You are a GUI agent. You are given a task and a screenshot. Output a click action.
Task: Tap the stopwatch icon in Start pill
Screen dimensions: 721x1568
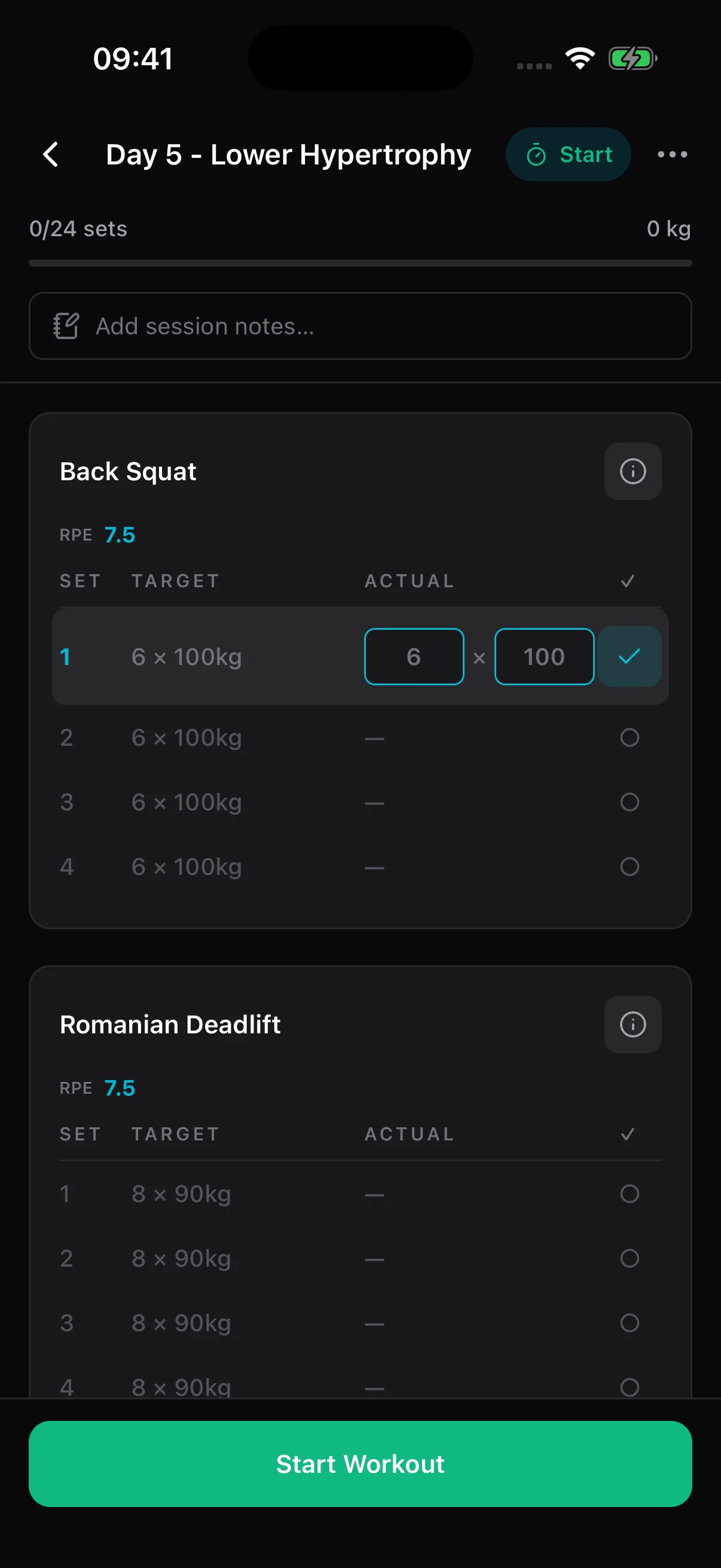536,154
